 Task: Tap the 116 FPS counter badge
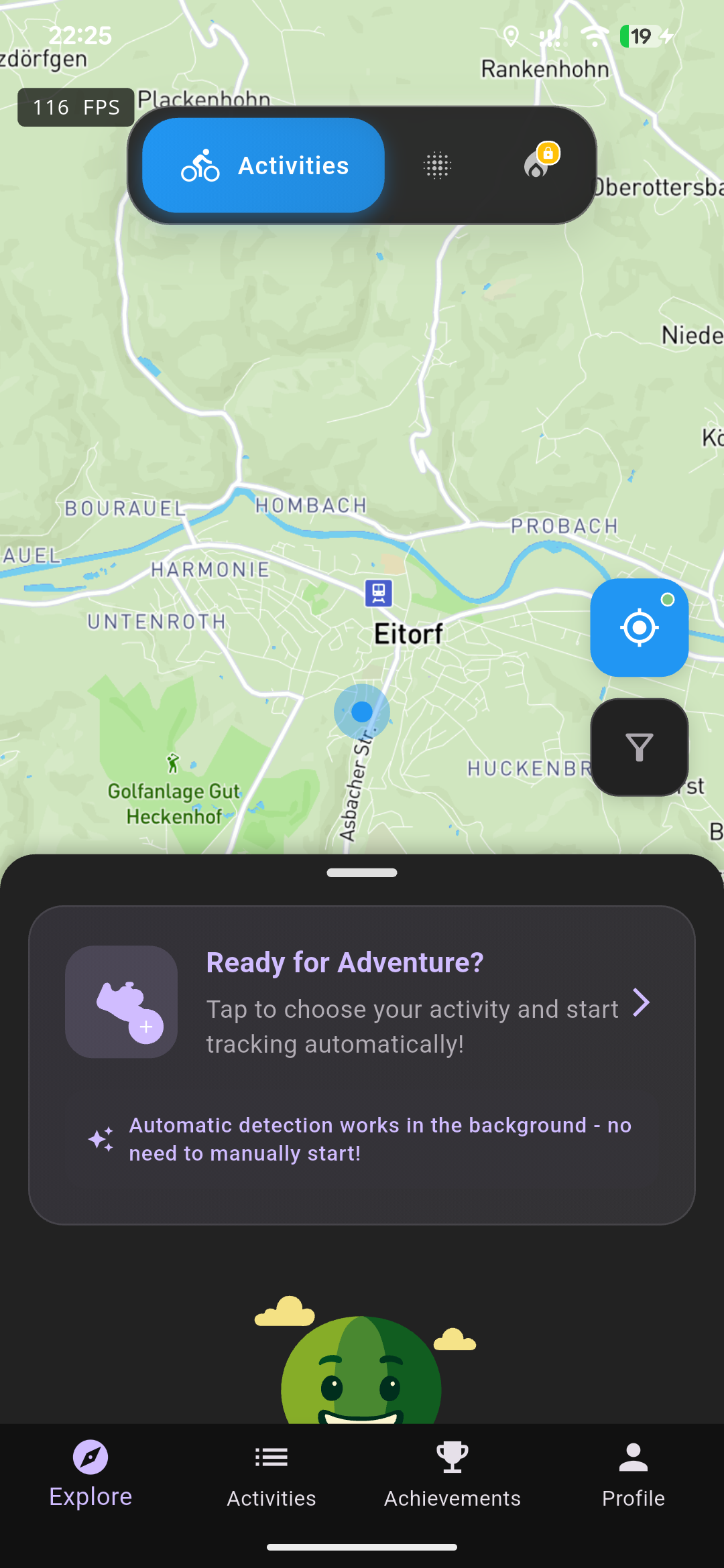(x=75, y=107)
